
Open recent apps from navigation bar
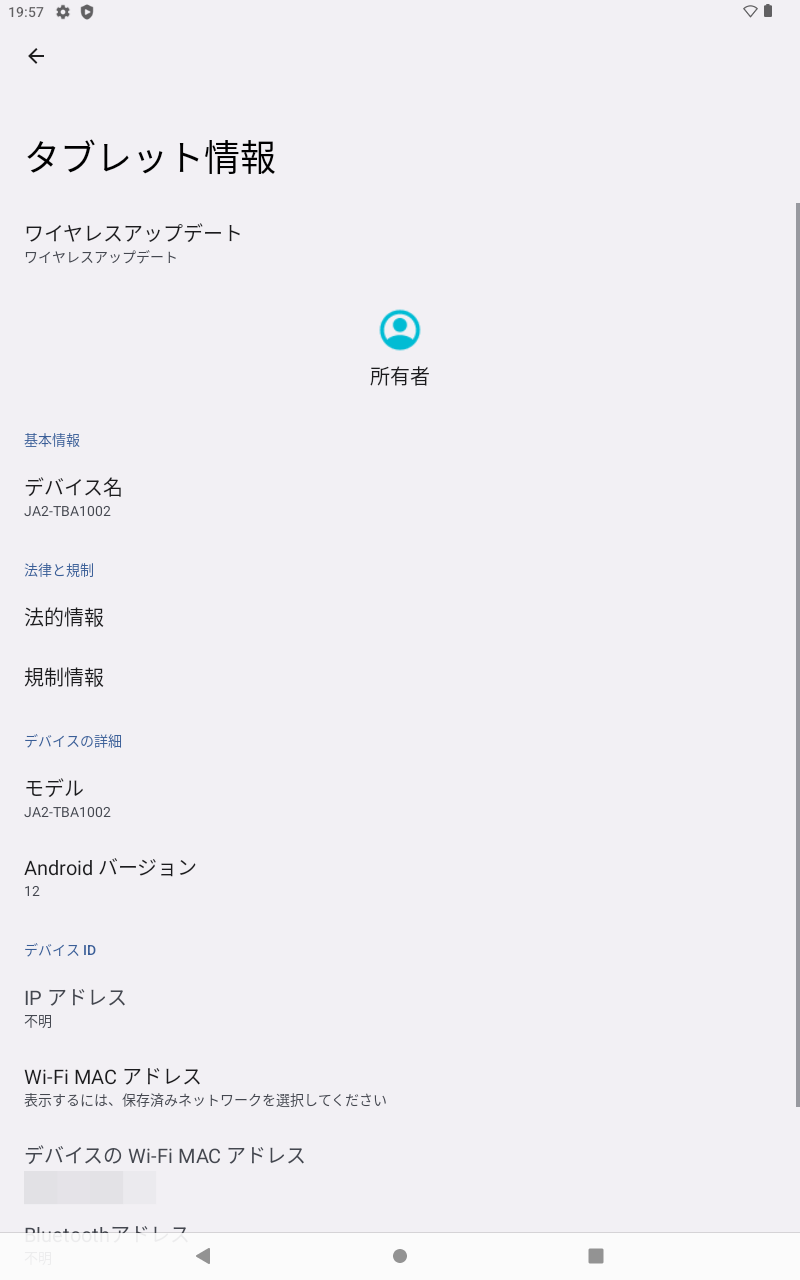coord(596,1256)
